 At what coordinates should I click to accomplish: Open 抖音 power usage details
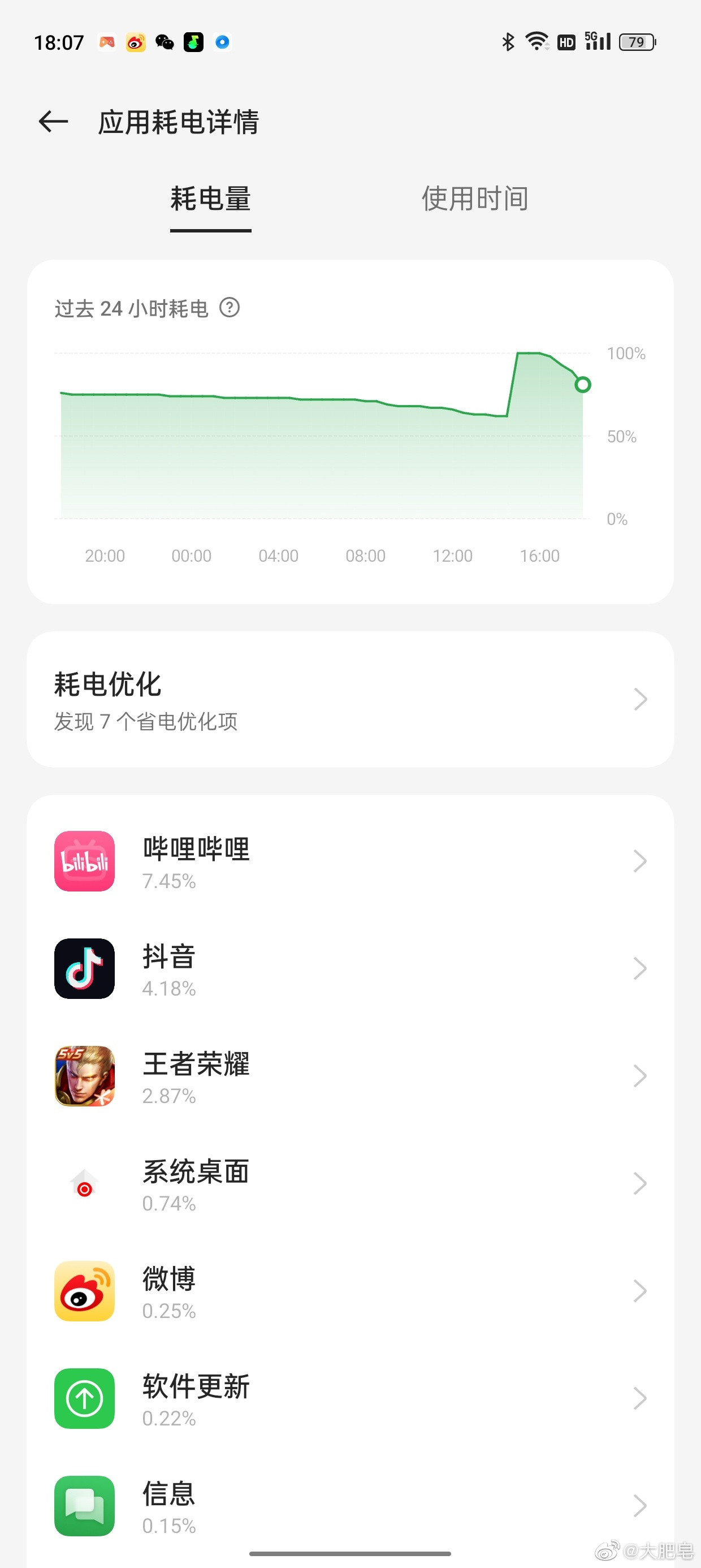click(350, 968)
